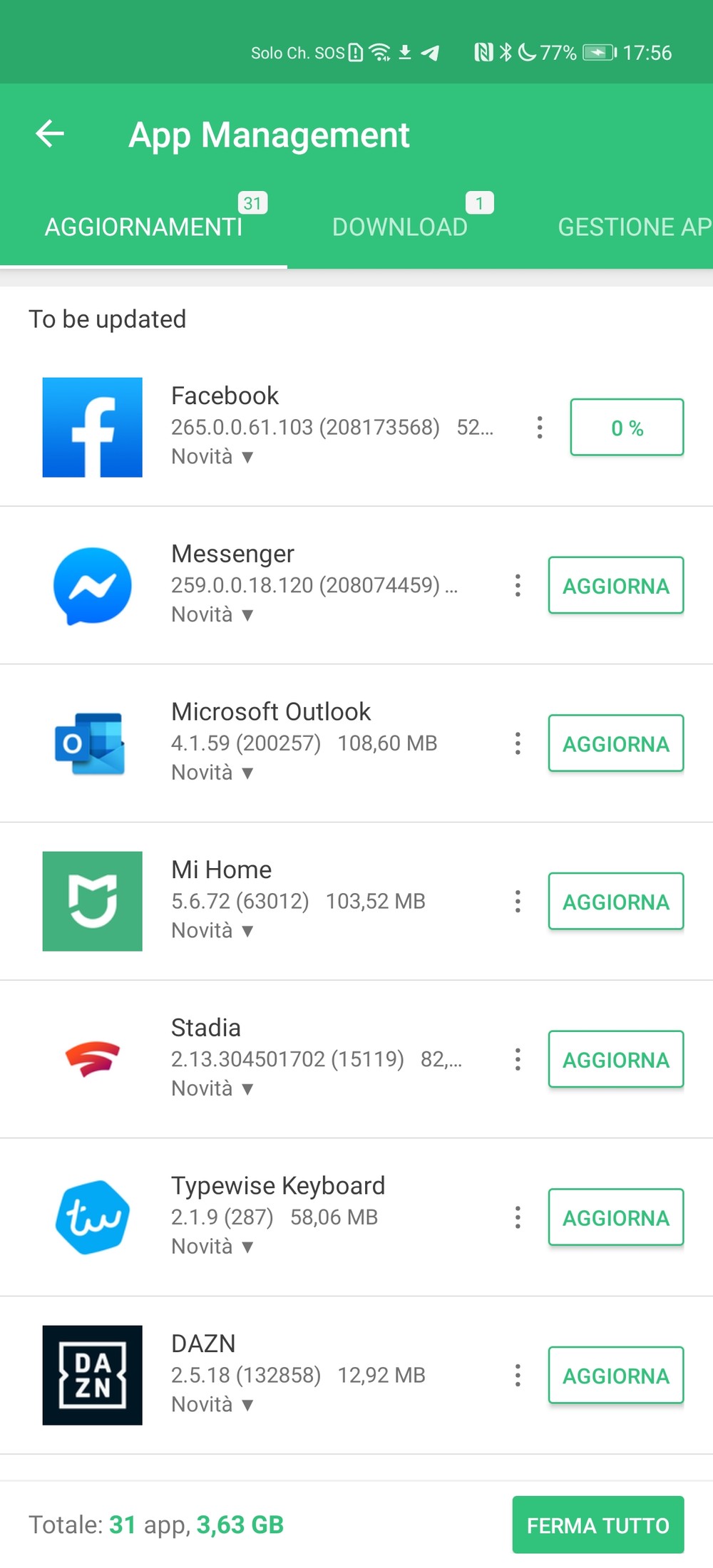Viewport: 713px width, 1568px height.
Task: Open the three-dot menu for Mi Home
Action: [x=518, y=901]
